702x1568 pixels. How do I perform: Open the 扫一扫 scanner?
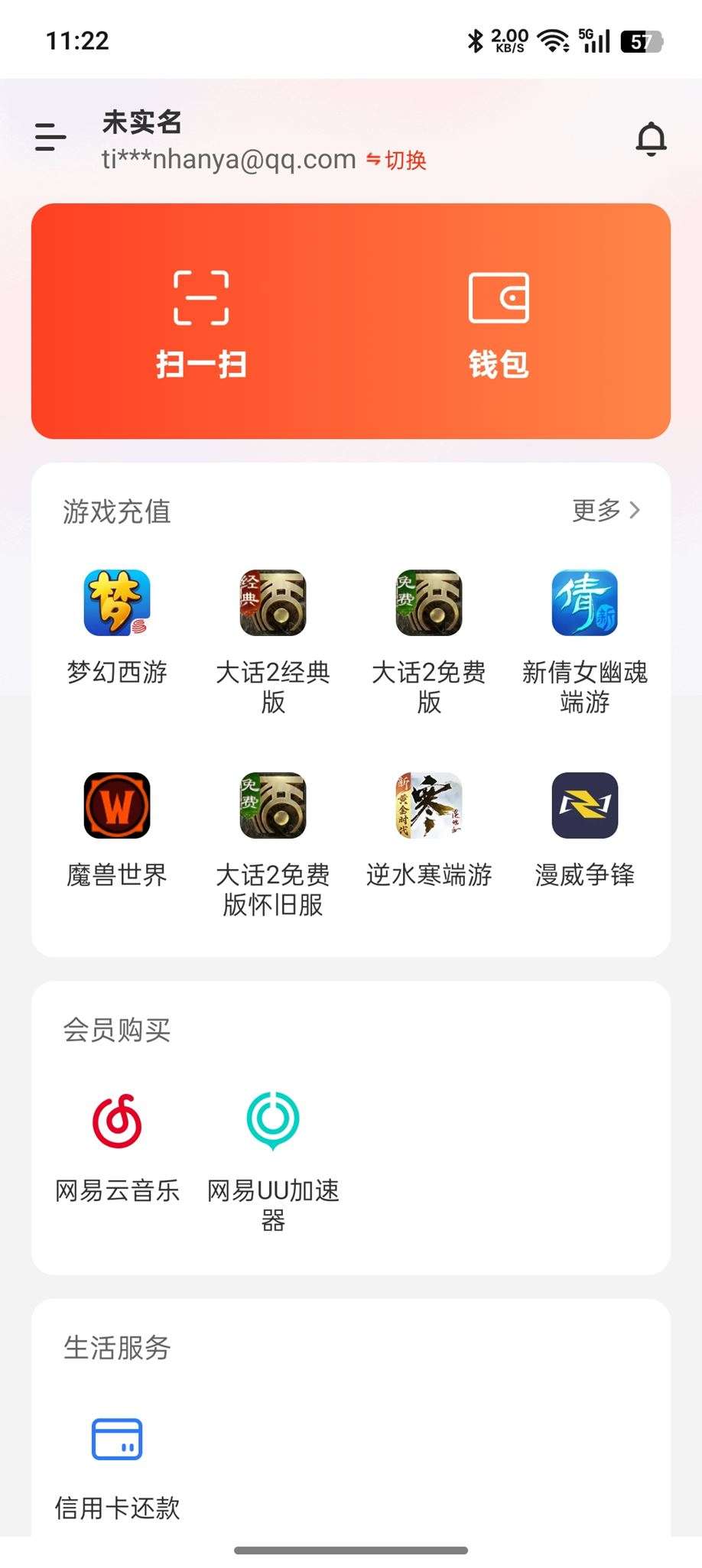click(200, 321)
